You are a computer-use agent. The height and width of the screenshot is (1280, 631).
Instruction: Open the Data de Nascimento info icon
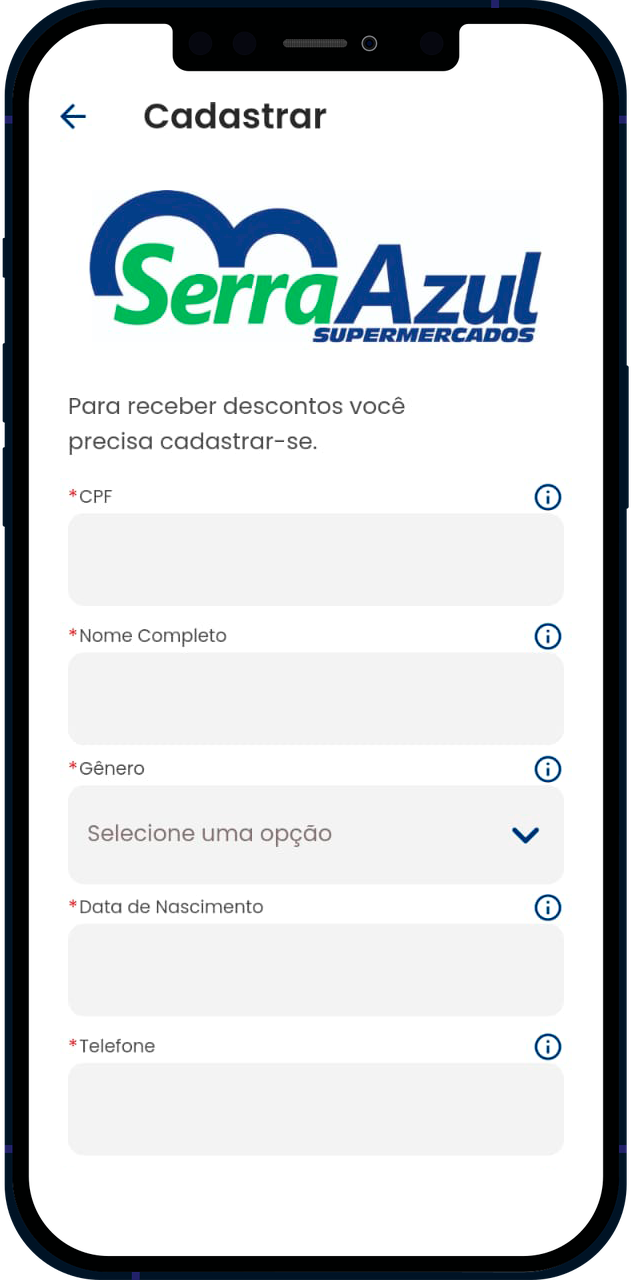point(547,907)
